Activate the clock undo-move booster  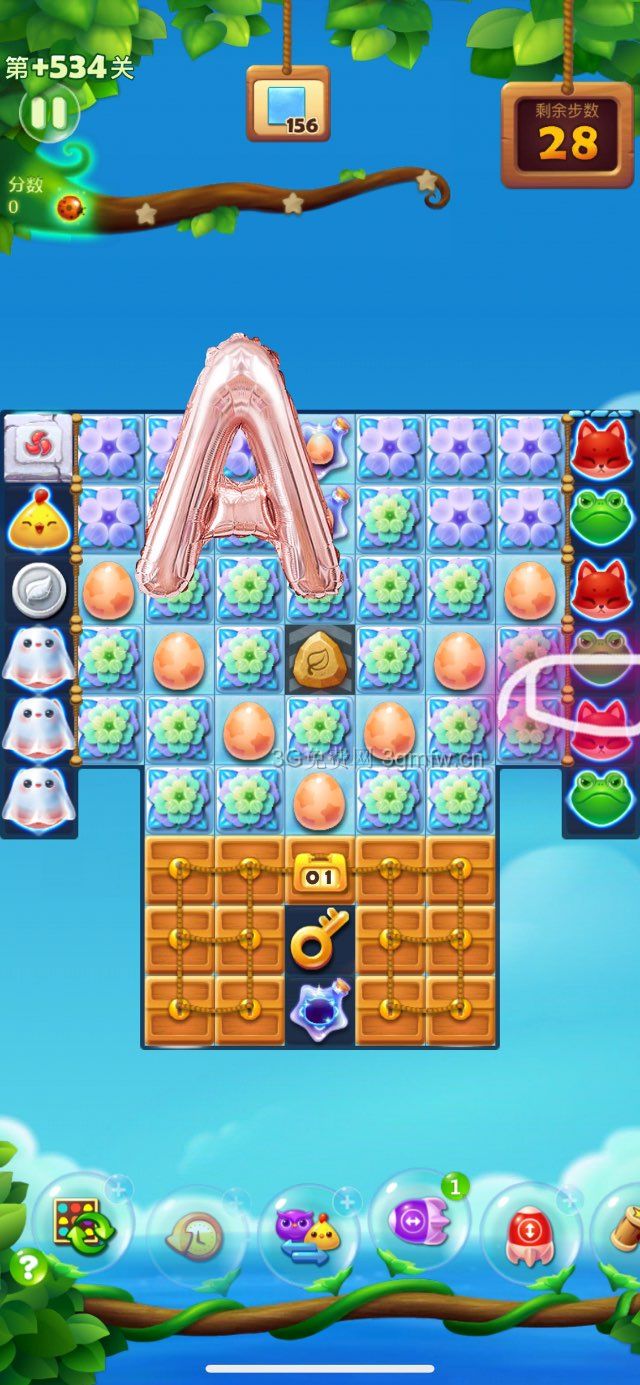(x=197, y=1237)
